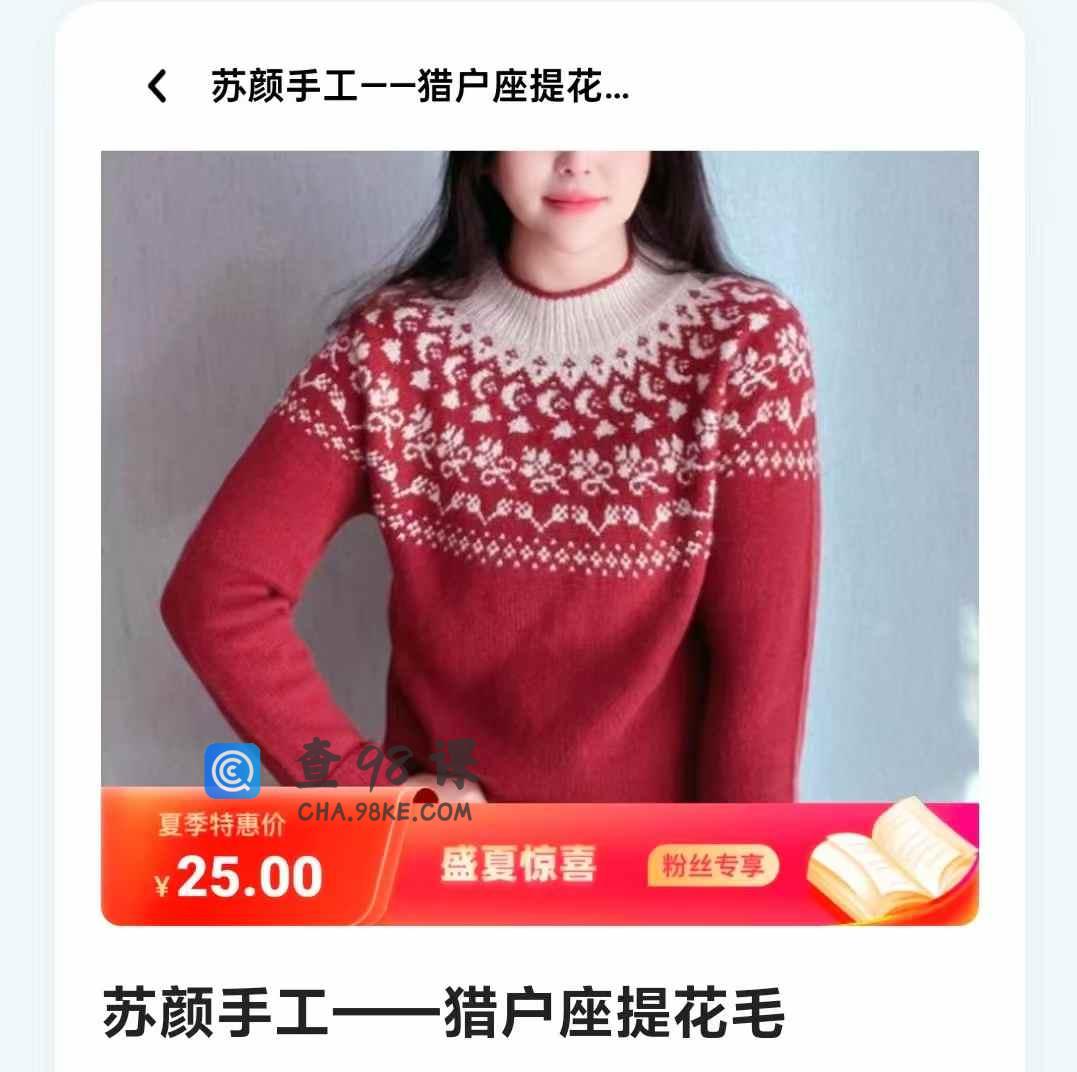1077x1072 pixels.
Task: Open the red sweater course cover image
Action: tap(540, 470)
